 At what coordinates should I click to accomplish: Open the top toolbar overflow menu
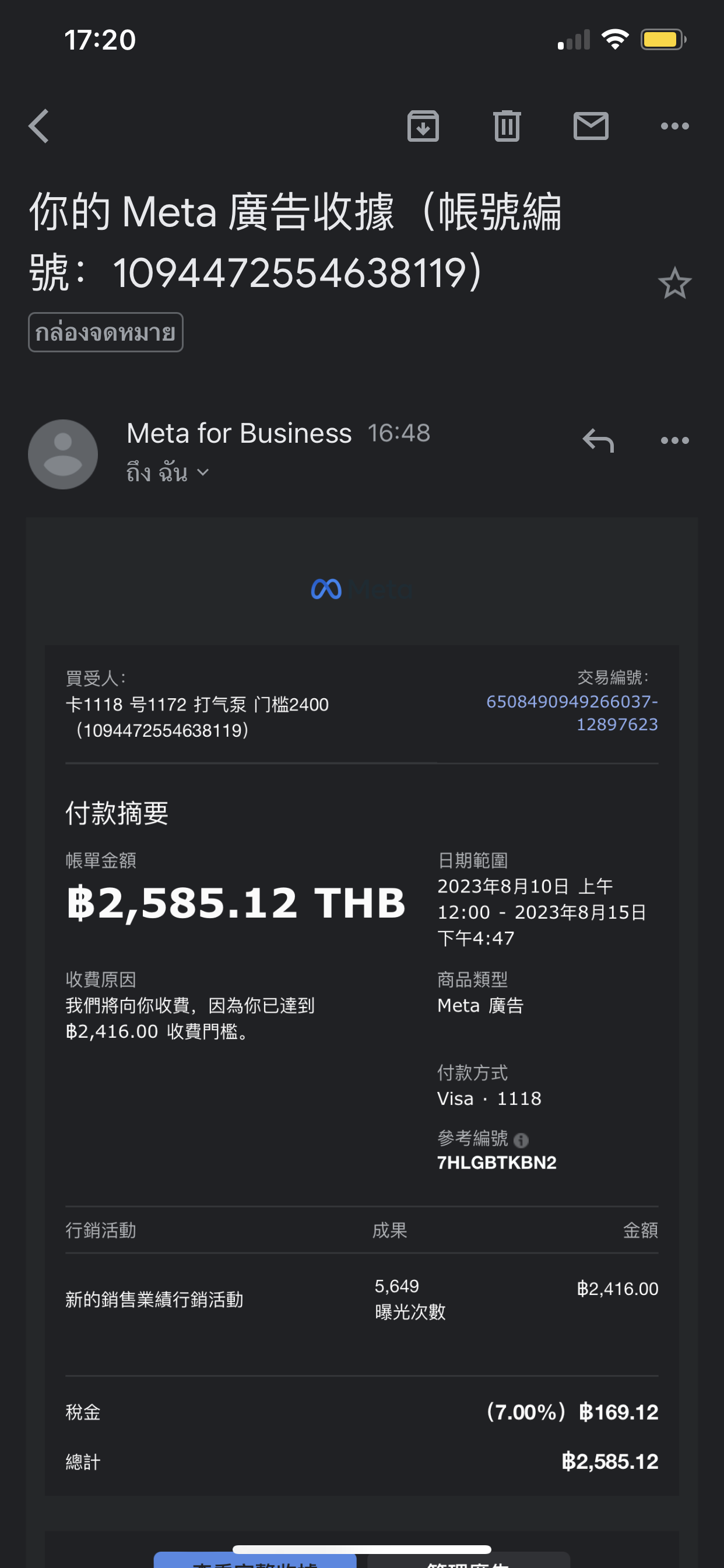(674, 126)
